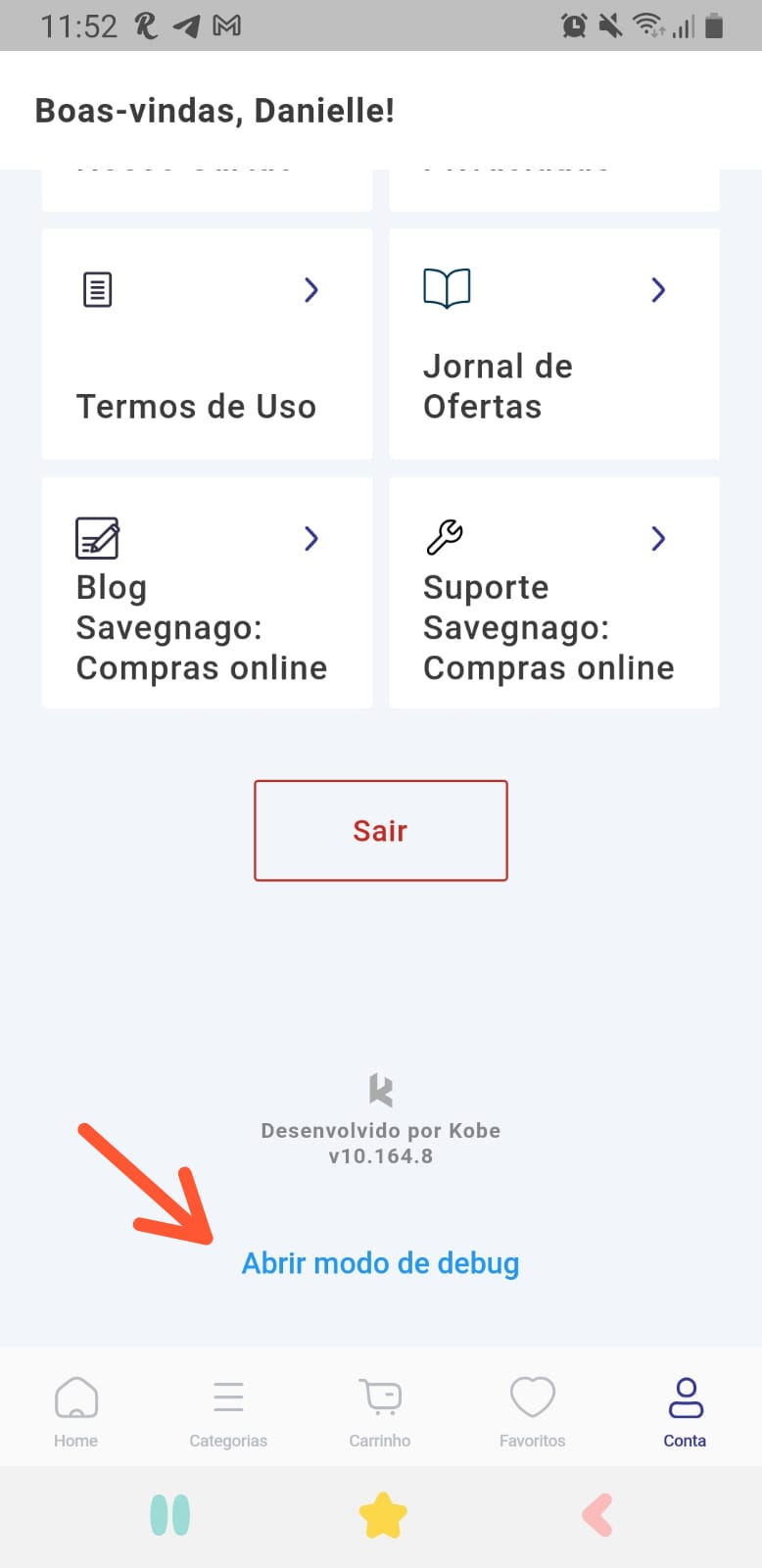Open the Categorias list icon
The width and height of the screenshot is (762, 1568).
[x=228, y=1396]
